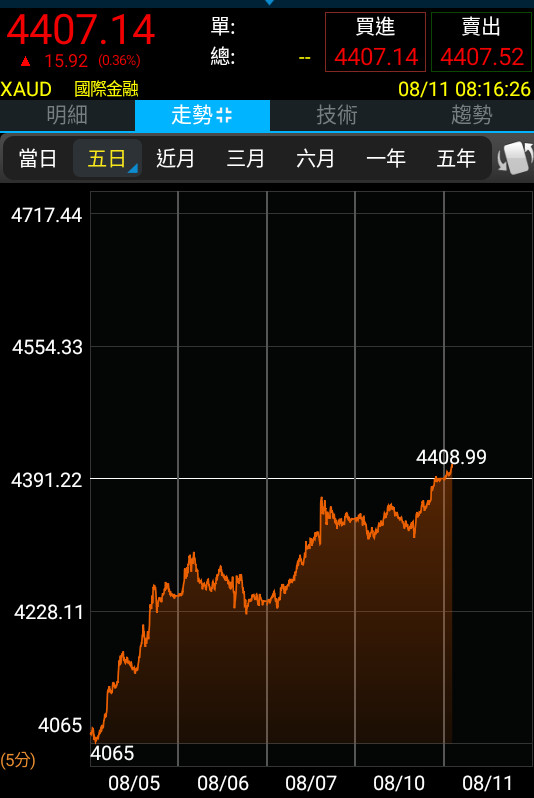Viewport: 534px width, 798px height.
Task: Select the 走勢 chart tab
Action: 202,115
